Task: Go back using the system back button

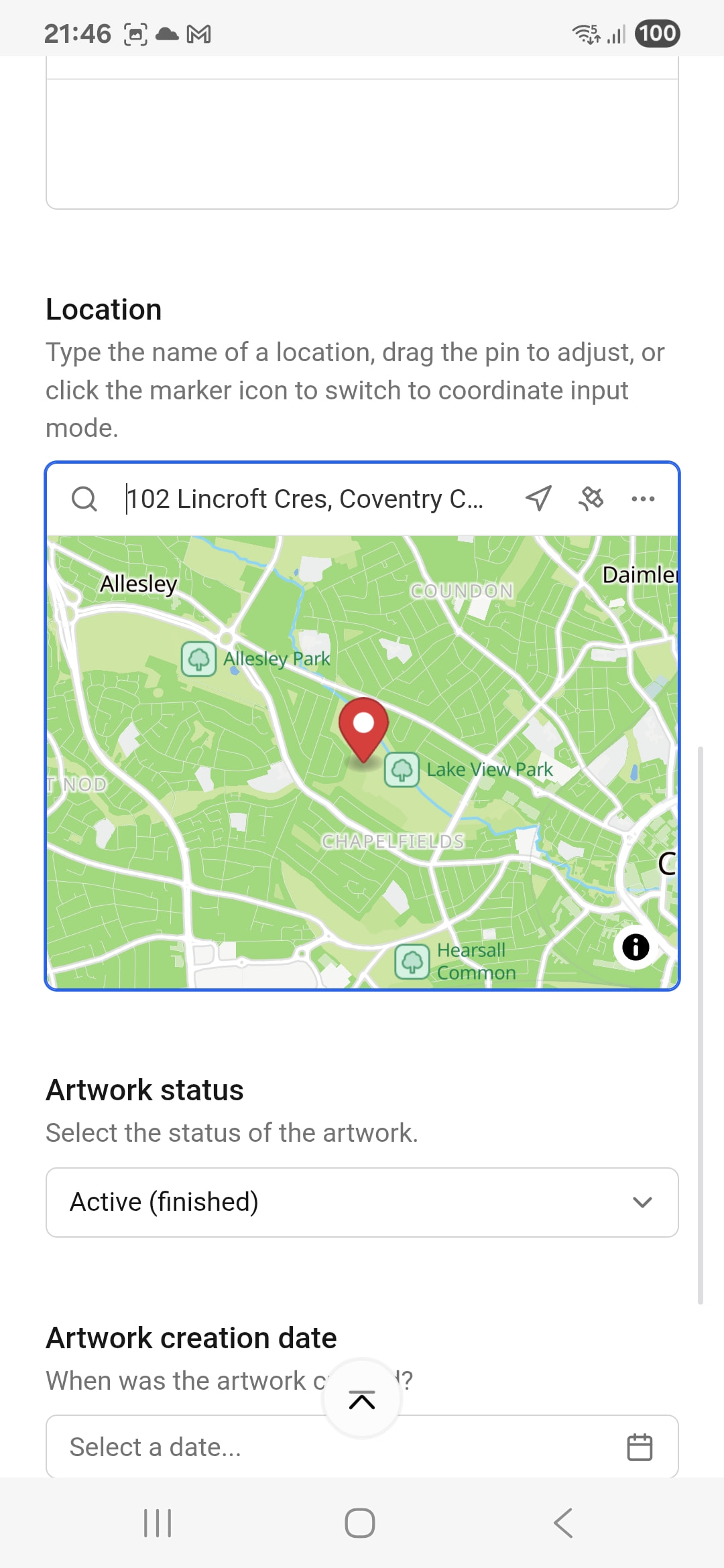Action: pyautogui.click(x=563, y=1523)
